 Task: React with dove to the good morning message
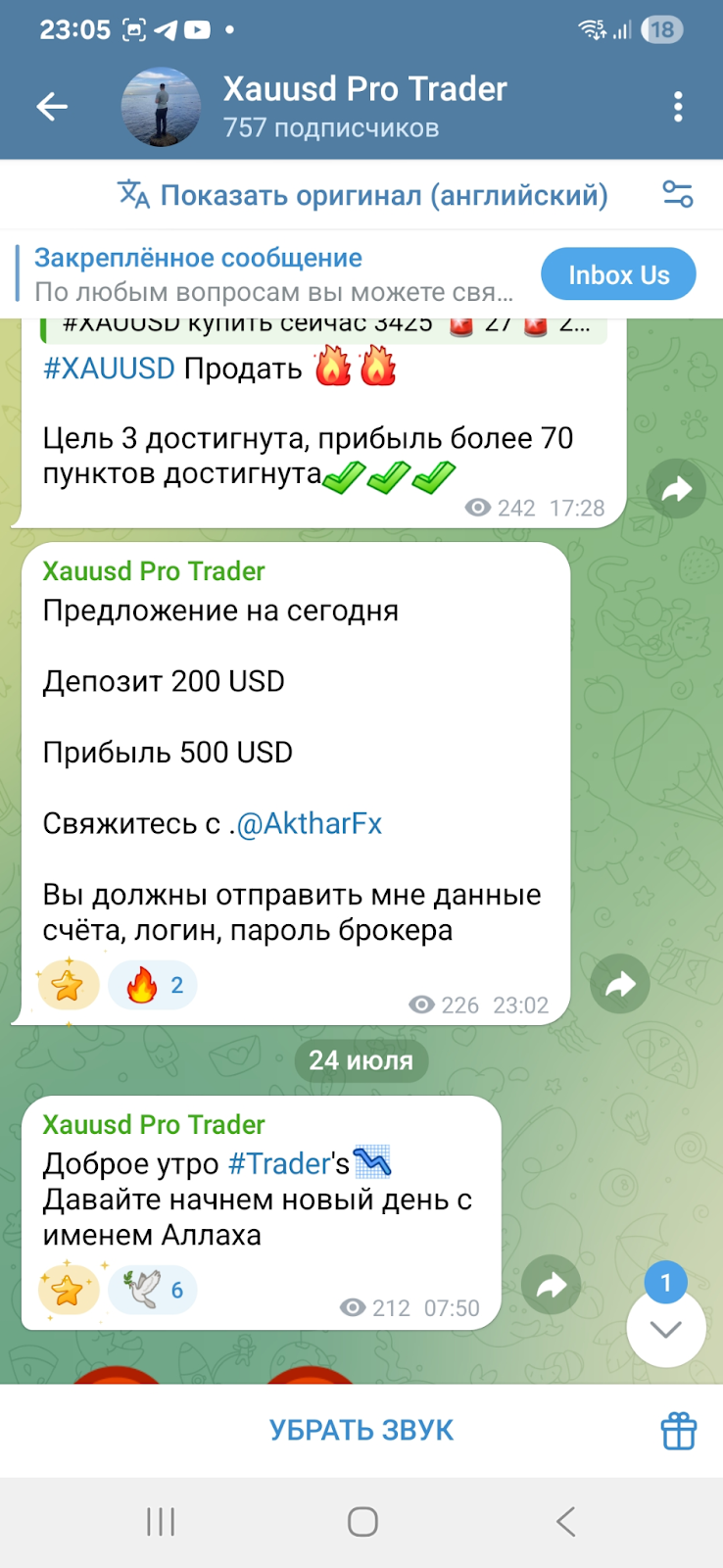pos(153,1289)
